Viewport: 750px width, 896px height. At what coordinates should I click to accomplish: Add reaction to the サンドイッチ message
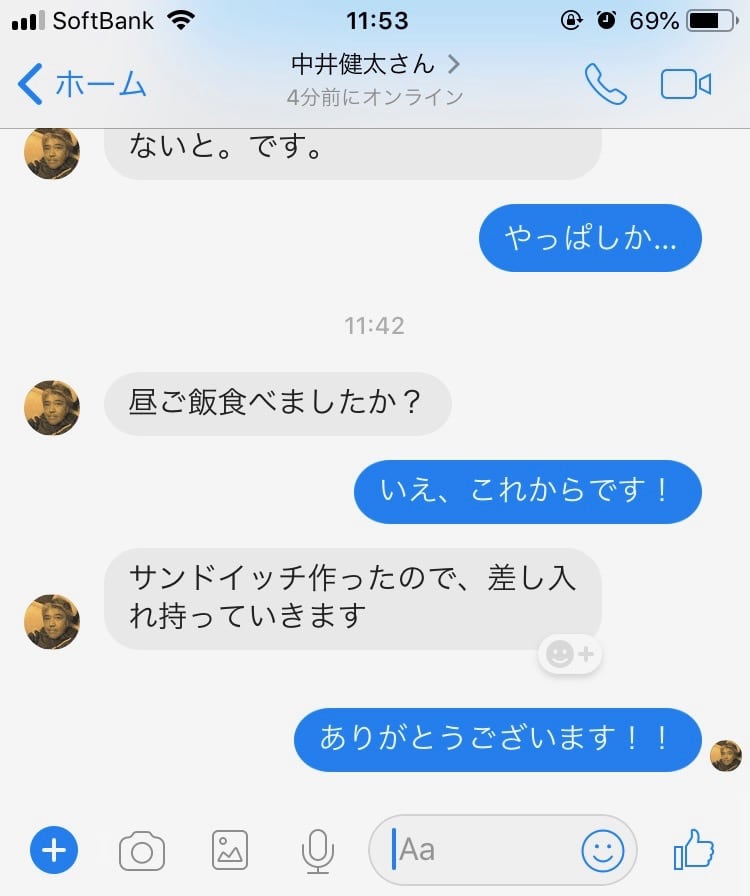[x=570, y=655]
